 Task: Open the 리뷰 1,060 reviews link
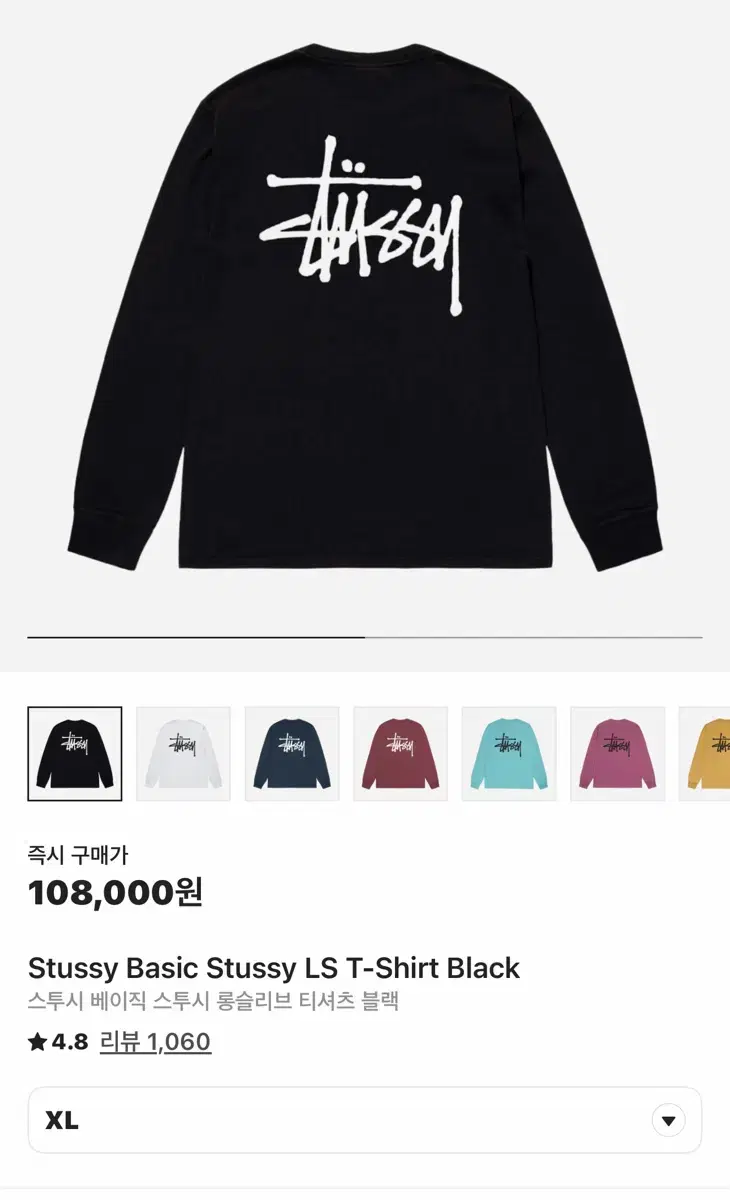pyautogui.click(x=152, y=1042)
